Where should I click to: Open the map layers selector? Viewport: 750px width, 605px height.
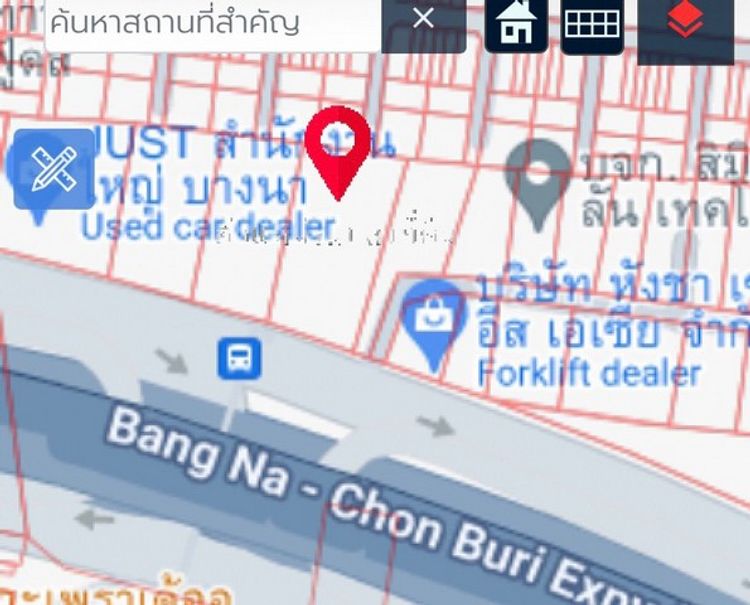685,23
